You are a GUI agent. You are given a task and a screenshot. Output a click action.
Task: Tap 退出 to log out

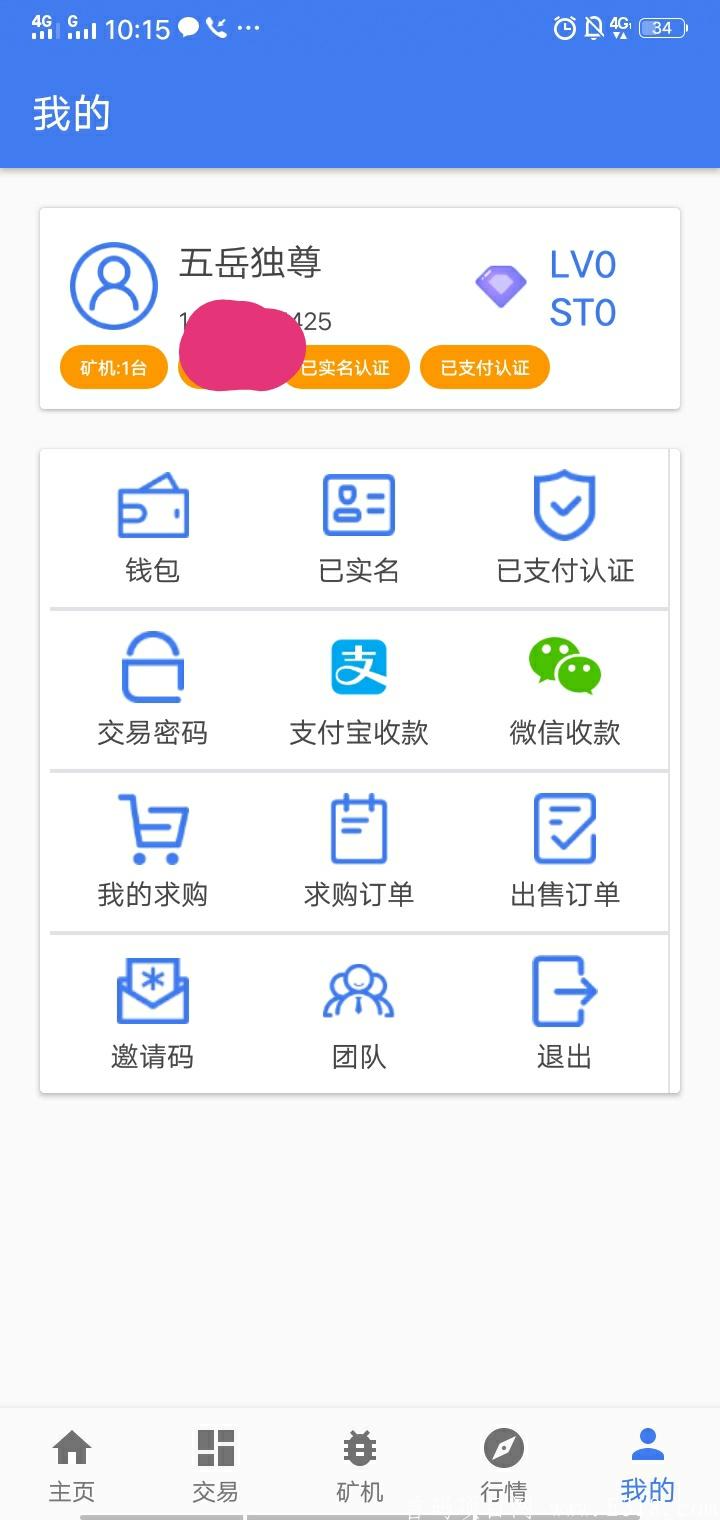[x=565, y=990]
